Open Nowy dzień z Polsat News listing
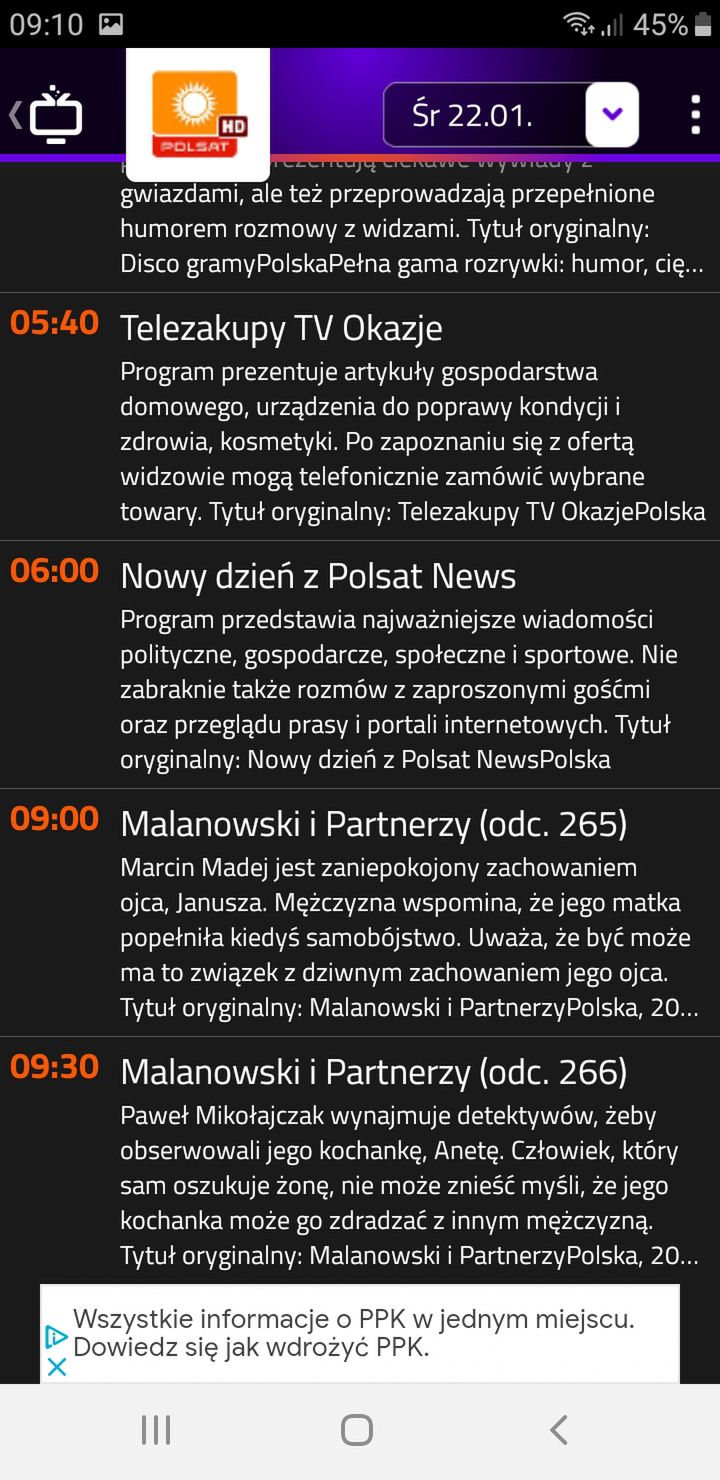Image resolution: width=720 pixels, height=1480 pixels. (360, 665)
